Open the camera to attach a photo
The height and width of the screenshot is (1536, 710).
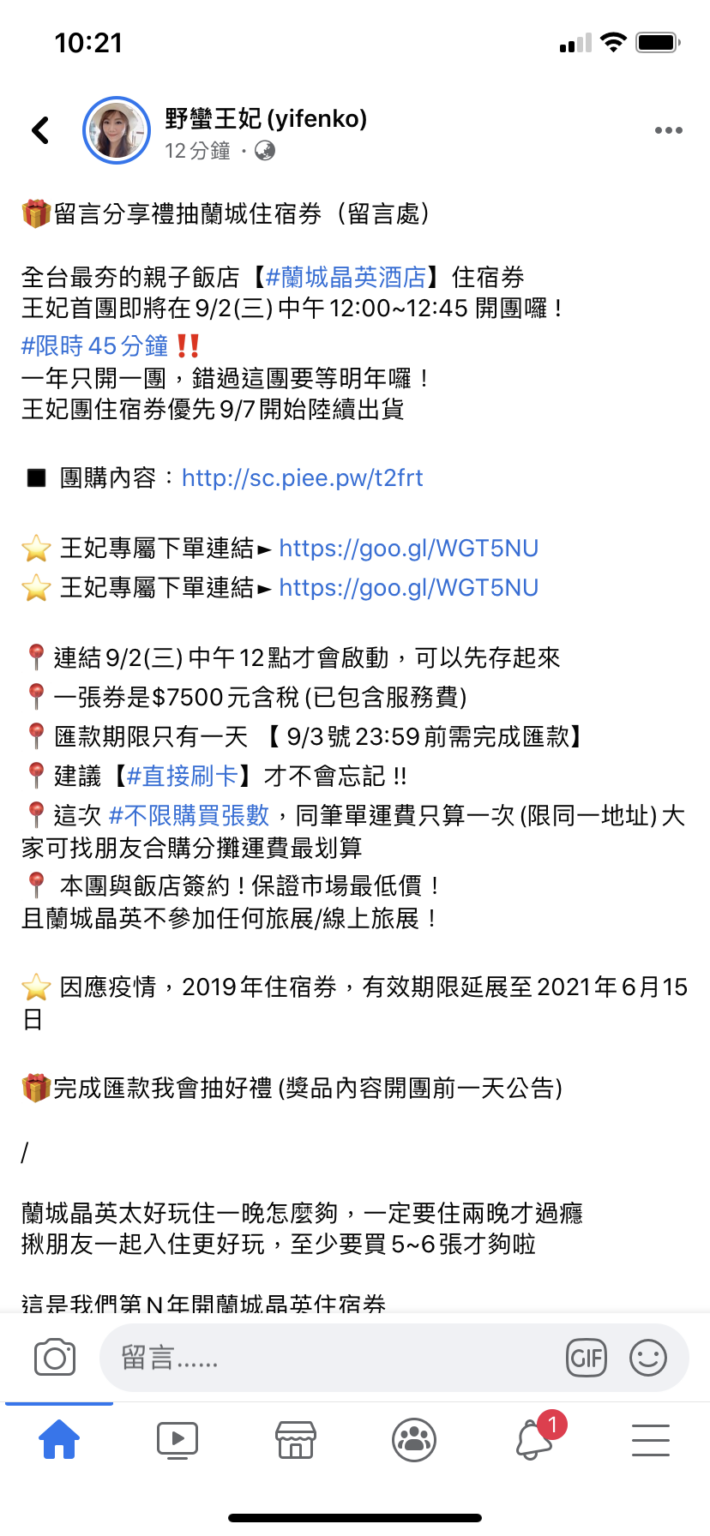(x=55, y=1357)
